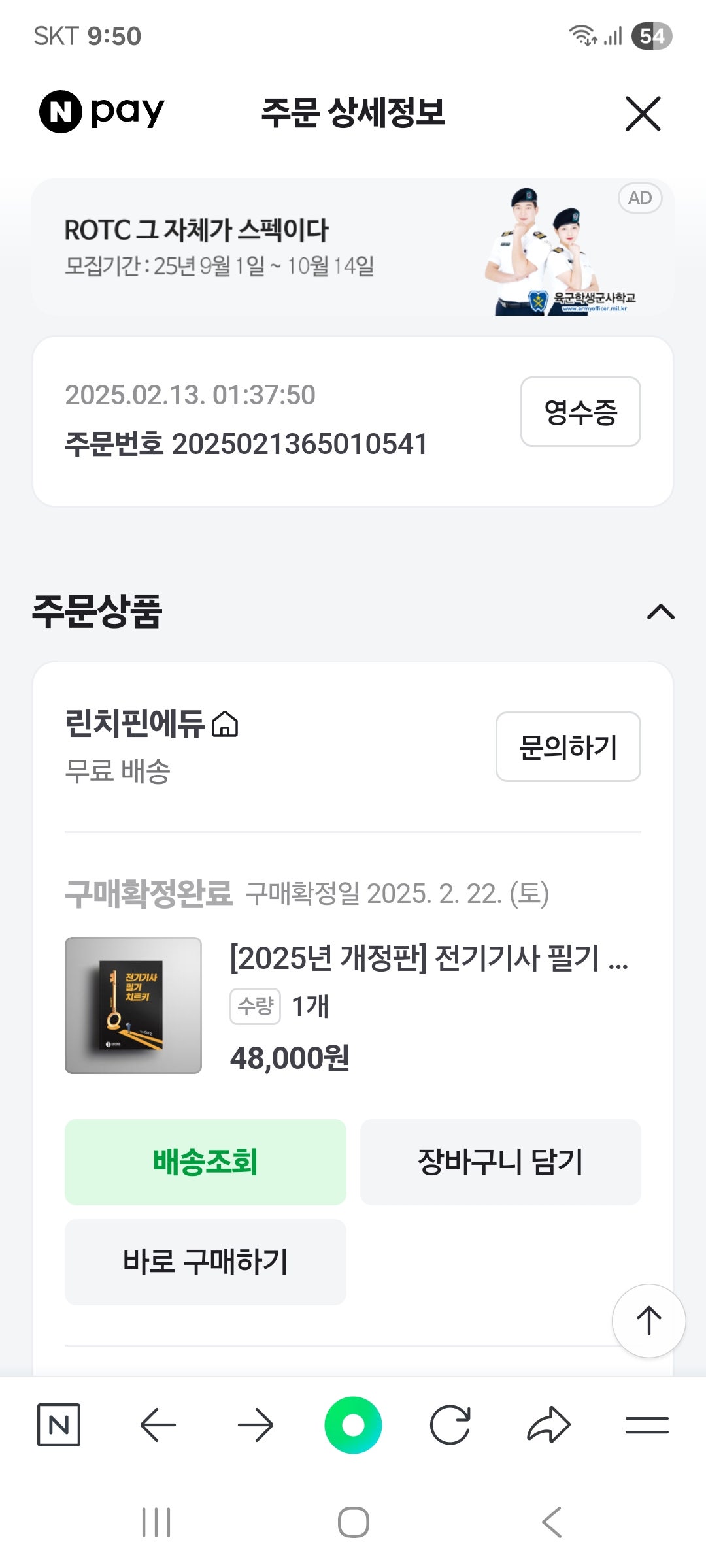Add item via 장바구니 담기
Screen dimensions: 706x1568
tap(500, 1162)
